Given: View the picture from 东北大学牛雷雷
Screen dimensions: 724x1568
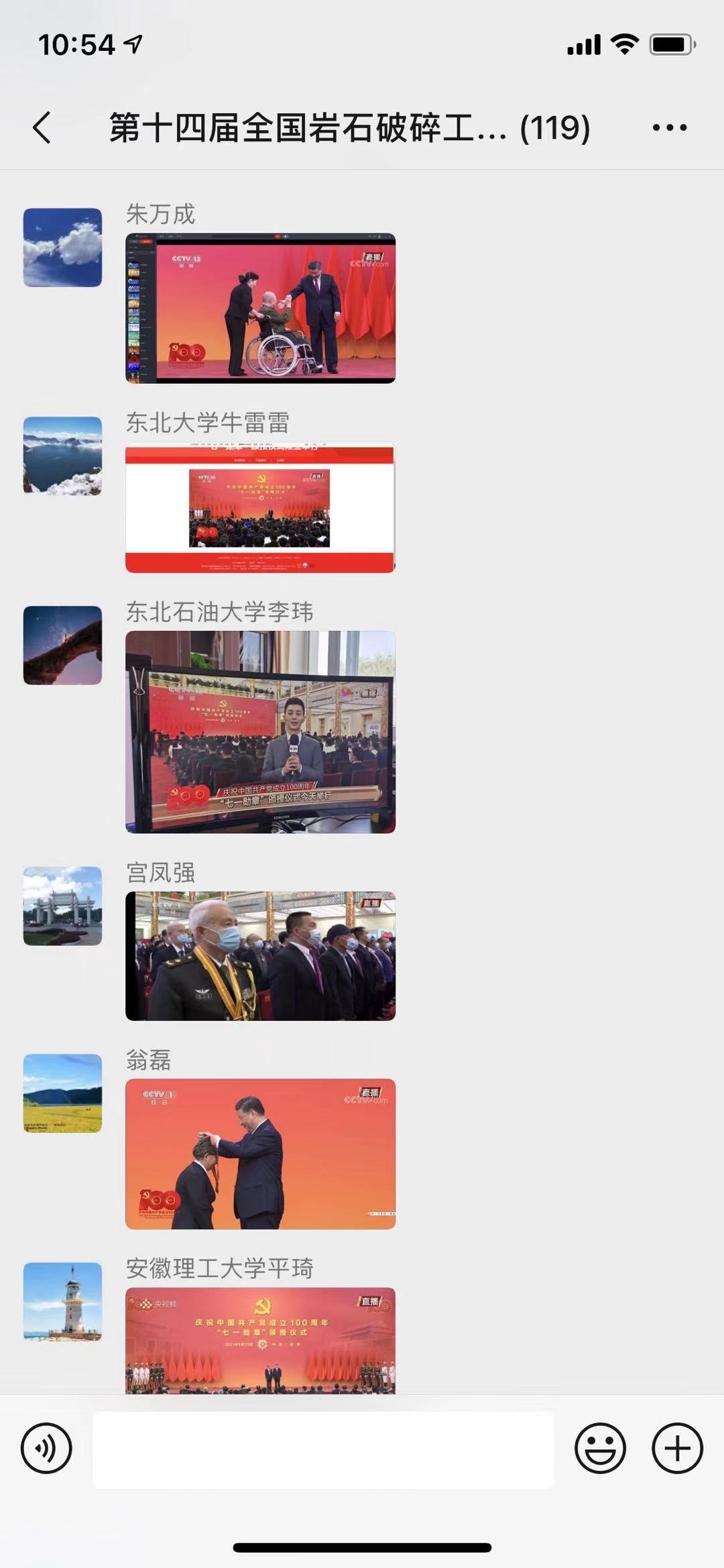Looking at the screenshot, I should pyautogui.click(x=260, y=507).
